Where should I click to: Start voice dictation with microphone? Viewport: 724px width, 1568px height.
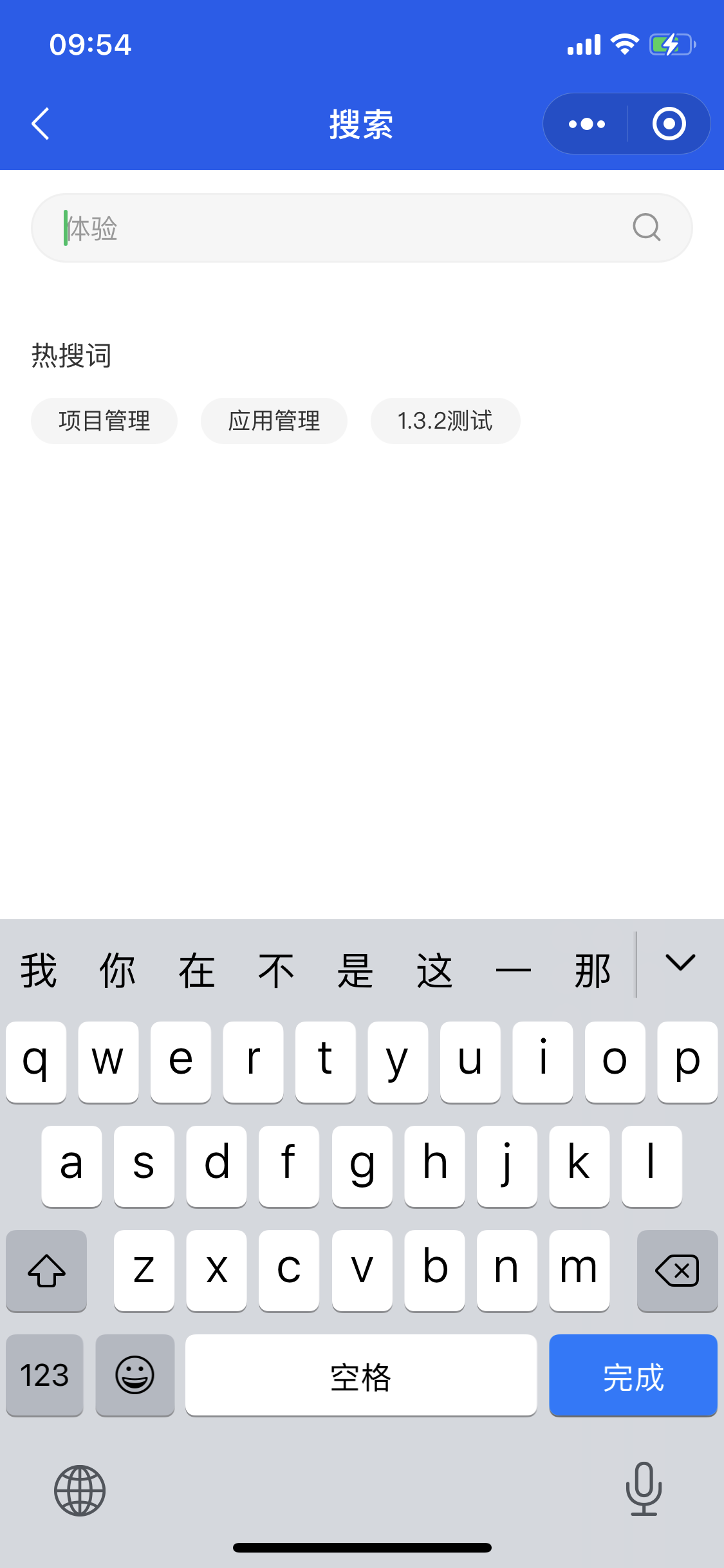(644, 1488)
